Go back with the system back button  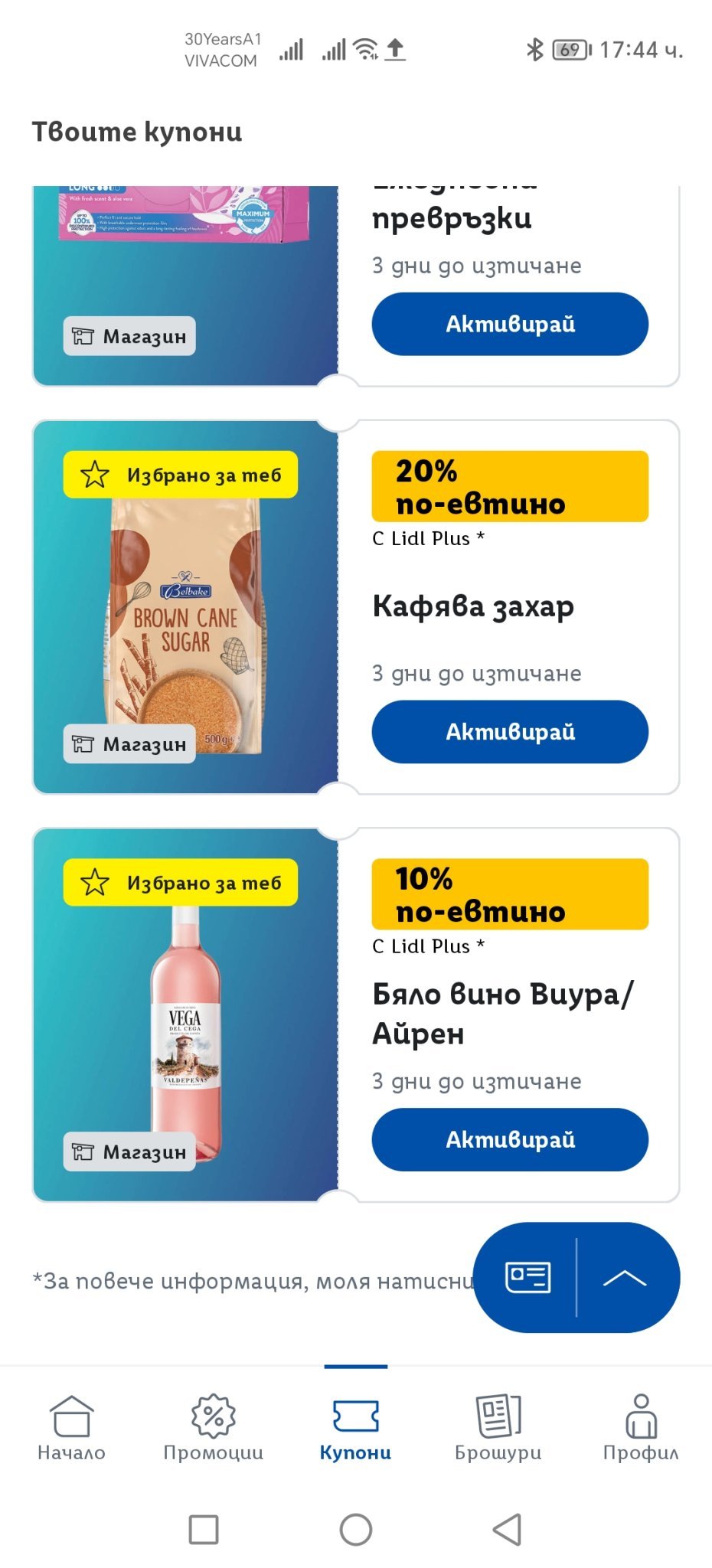tap(507, 1529)
